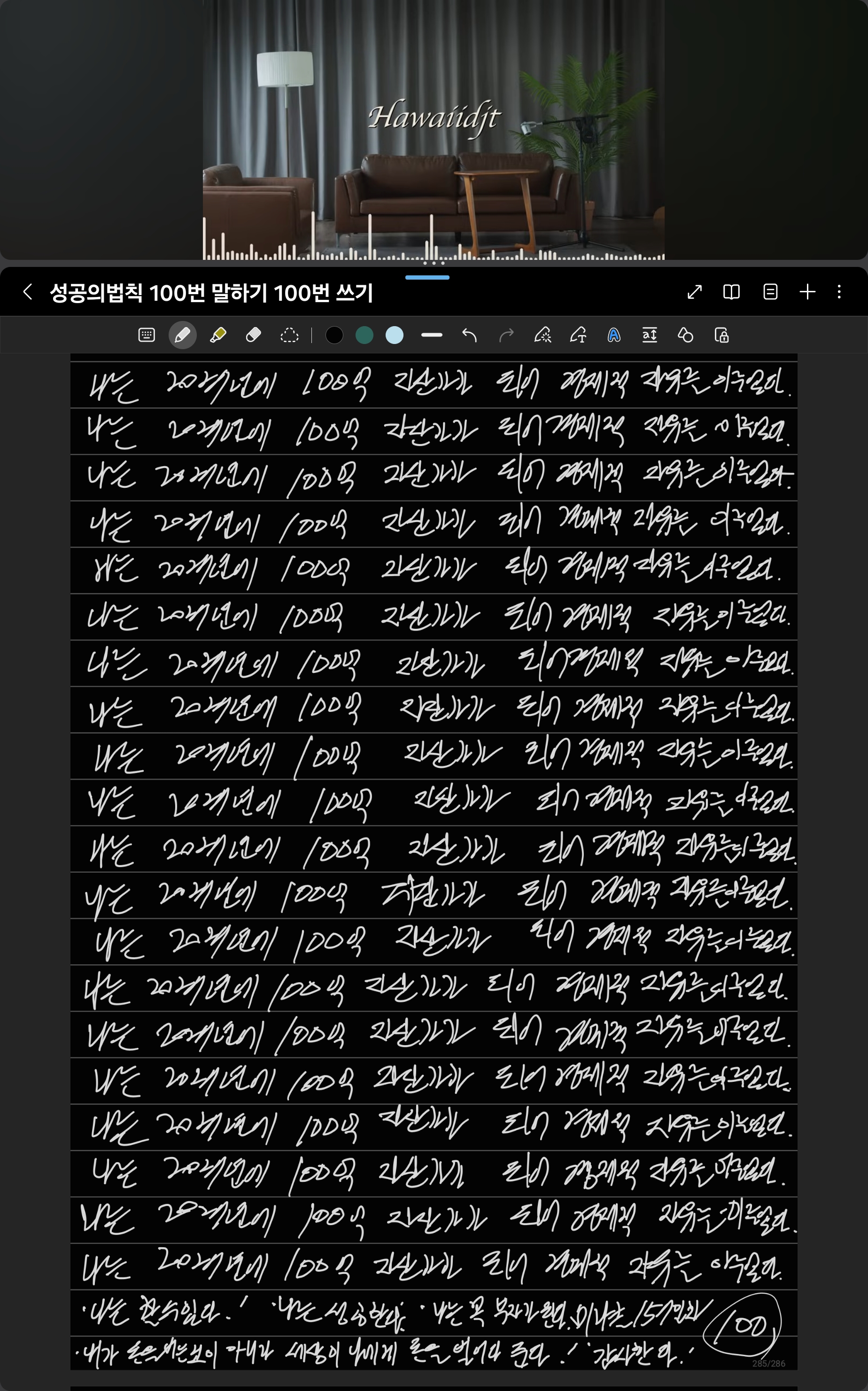Tap the blue split-view handle bar
868x1391 pixels.
(427, 277)
